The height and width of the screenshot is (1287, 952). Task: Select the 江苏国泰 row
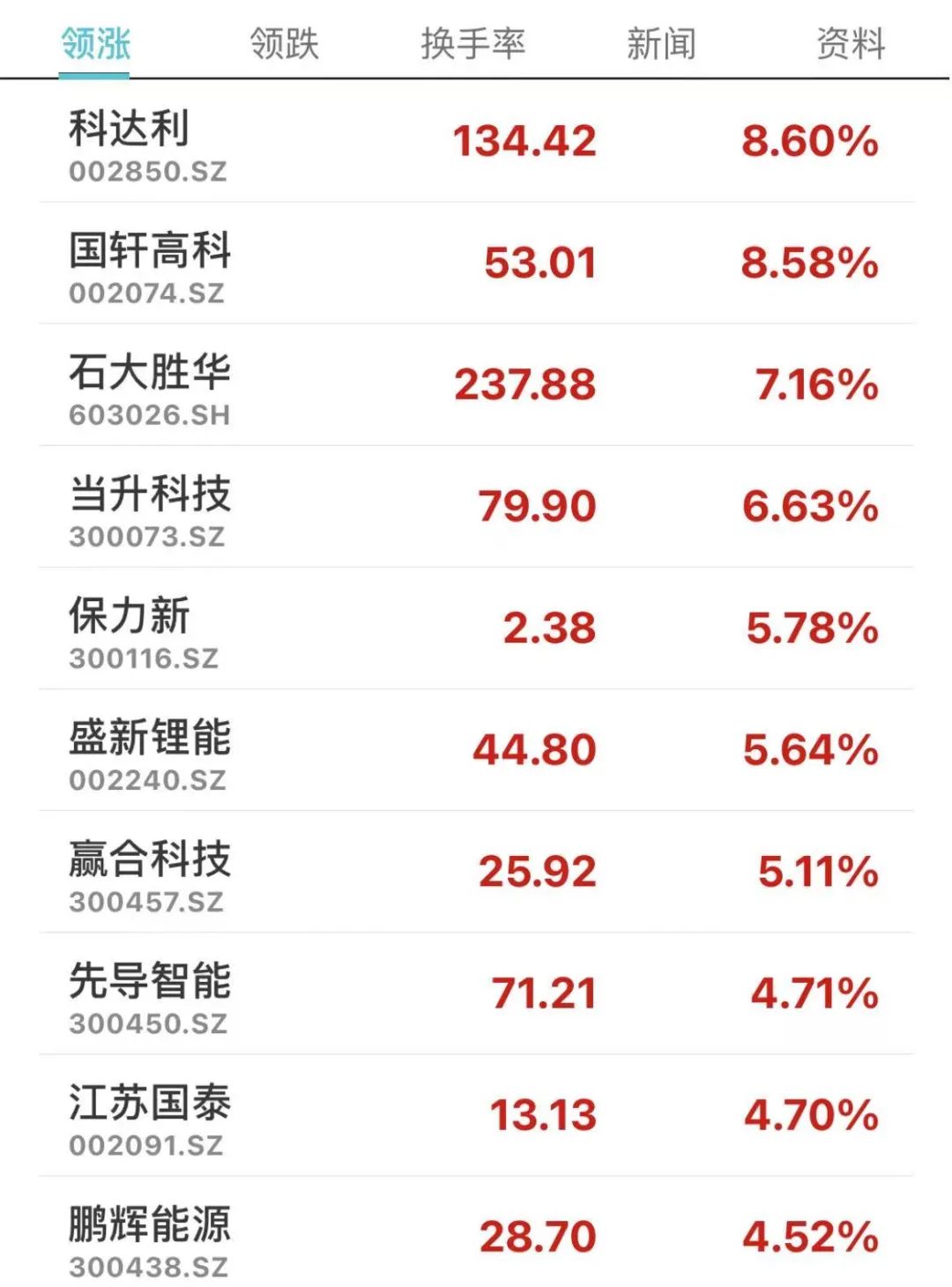tap(476, 1115)
